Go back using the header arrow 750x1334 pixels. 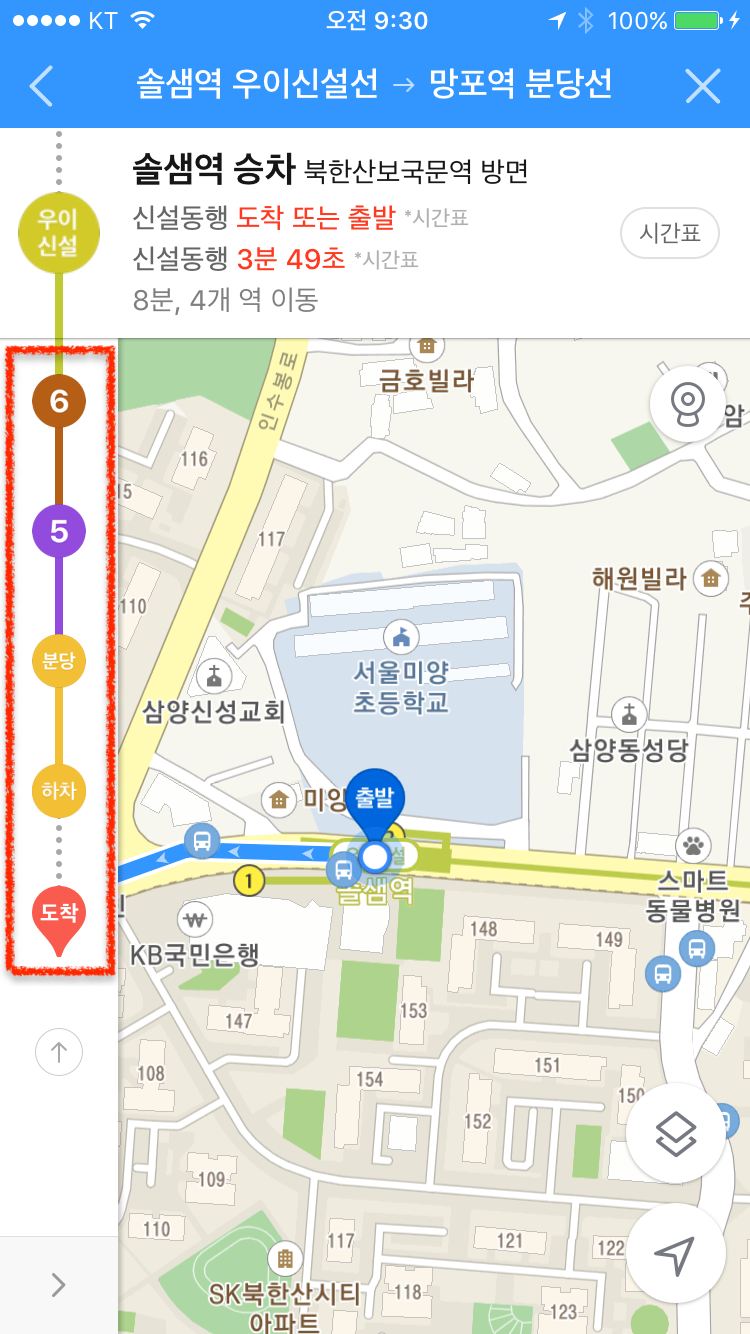point(42,86)
